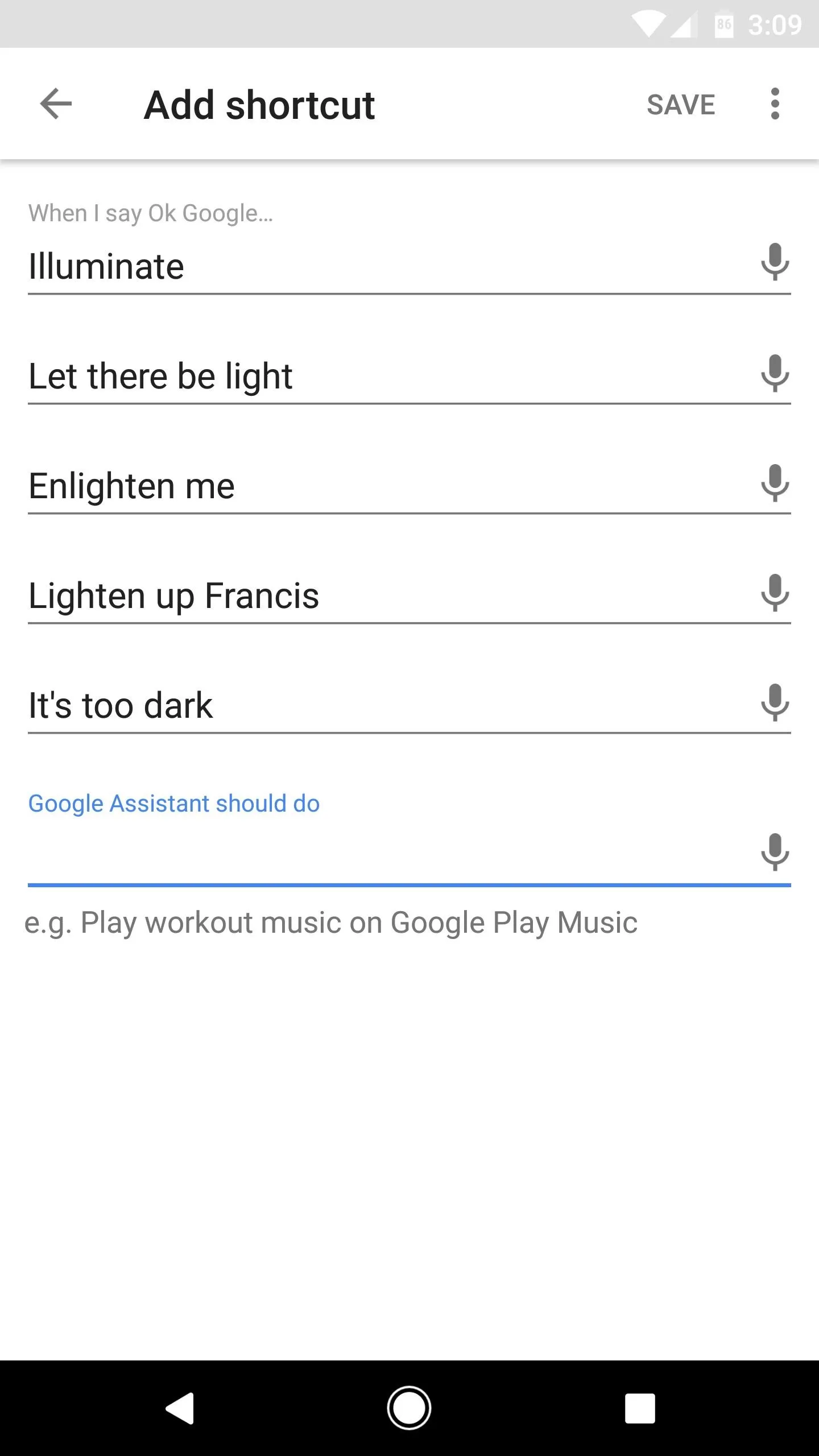
Task: Speak the action using the Assistant field mic
Action: pyautogui.click(x=775, y=852)
